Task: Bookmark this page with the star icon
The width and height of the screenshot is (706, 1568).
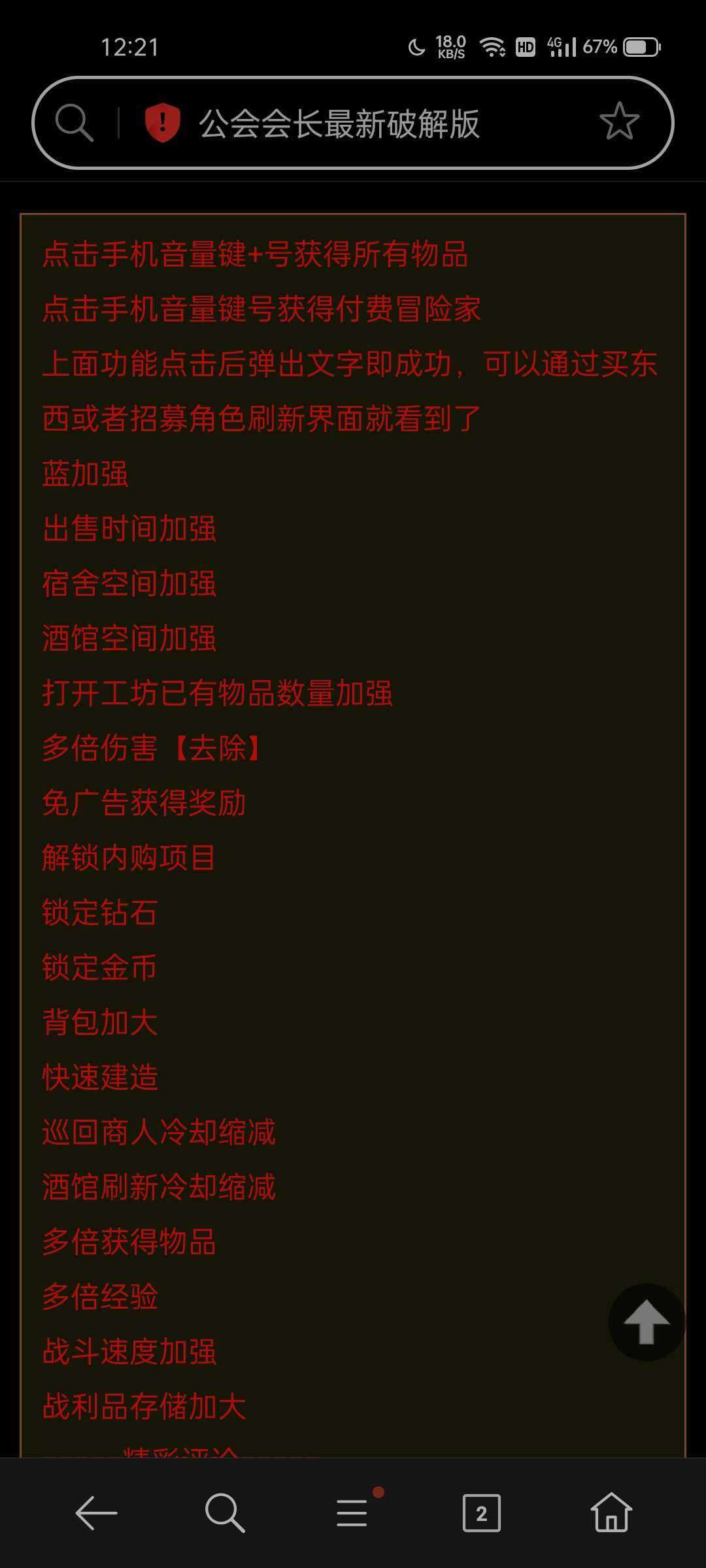Action: 618,122
